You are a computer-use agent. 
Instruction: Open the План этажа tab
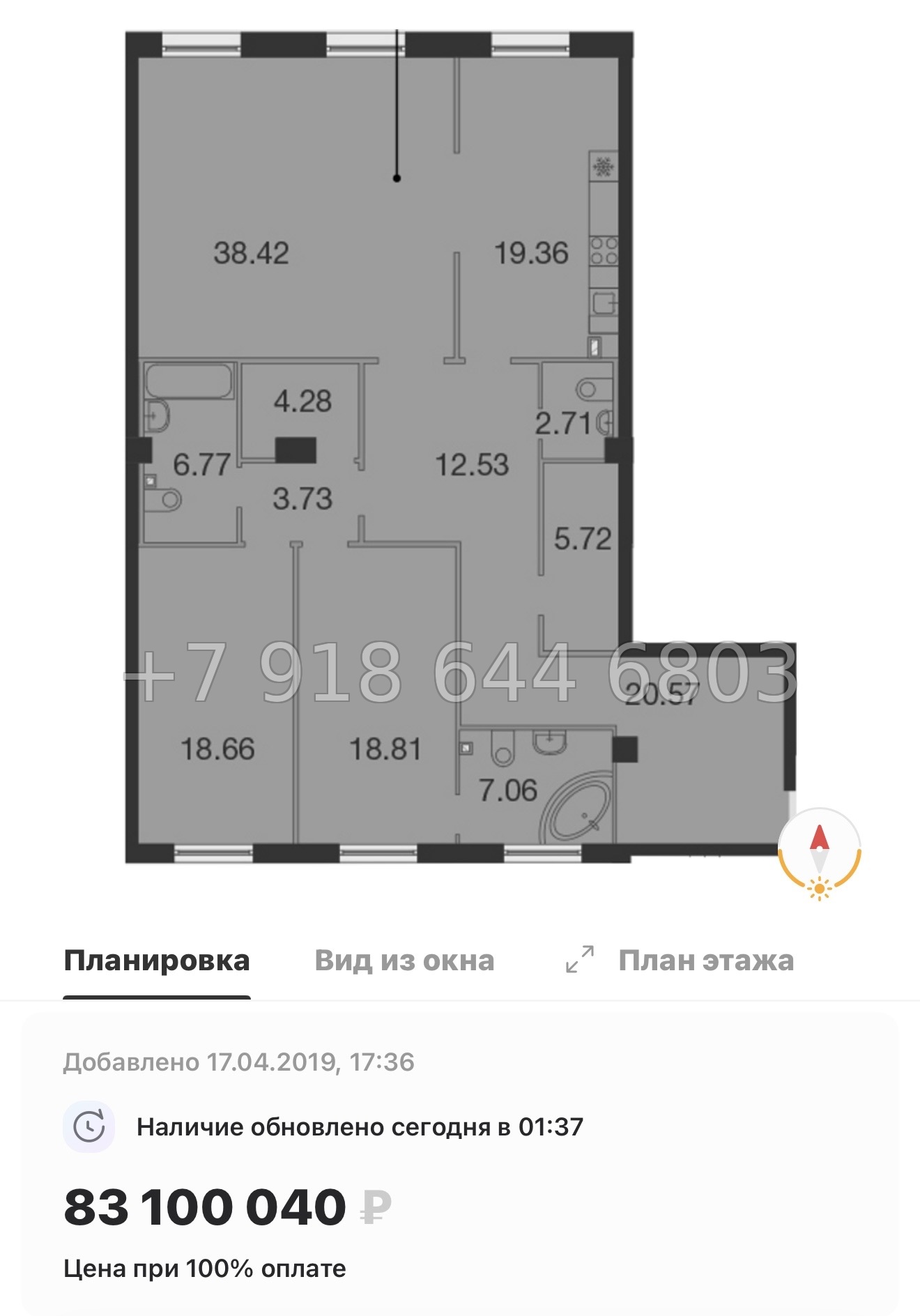[x=706, y=961]
